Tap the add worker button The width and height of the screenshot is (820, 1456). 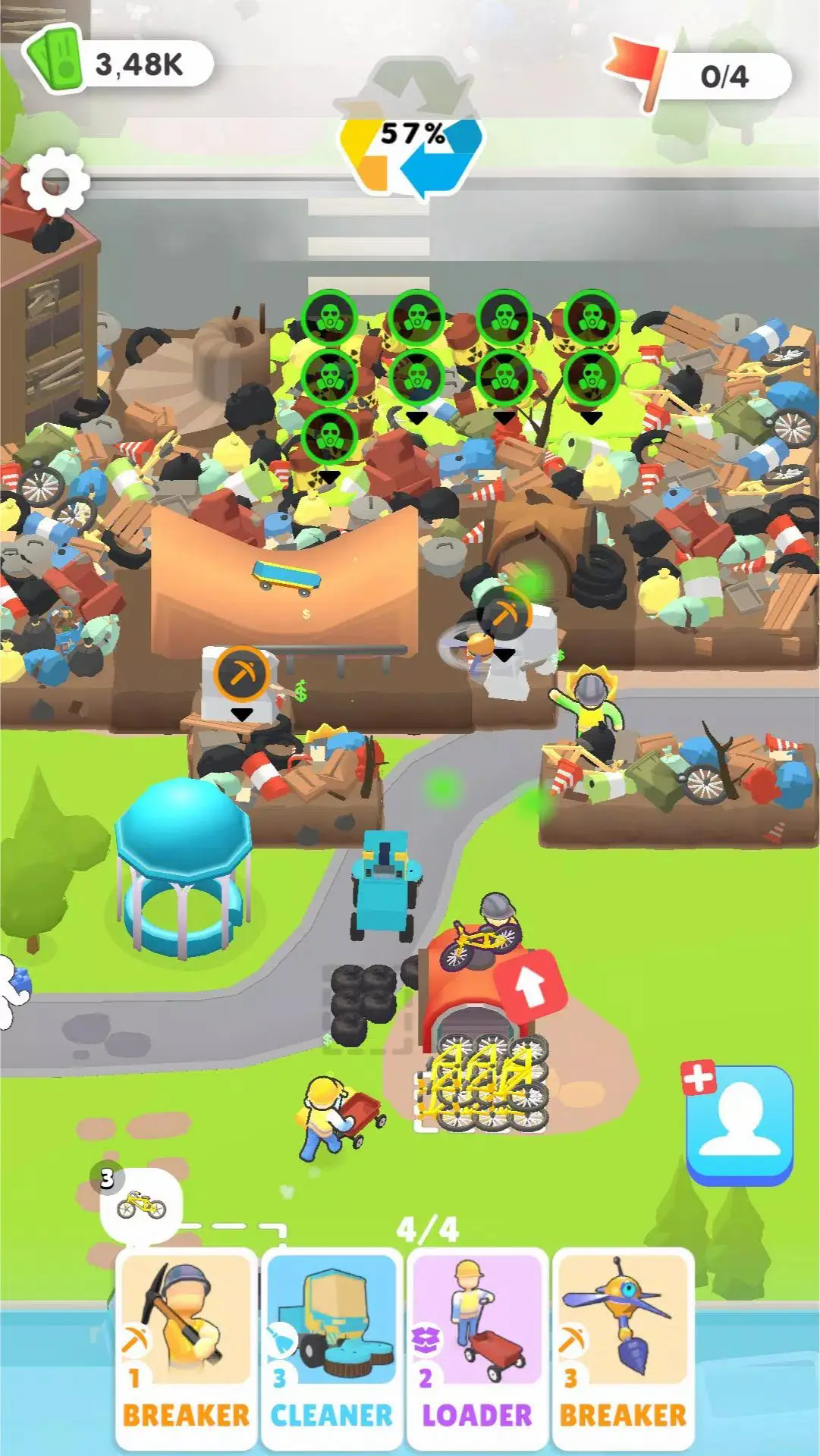click(x=738, y=1123)
